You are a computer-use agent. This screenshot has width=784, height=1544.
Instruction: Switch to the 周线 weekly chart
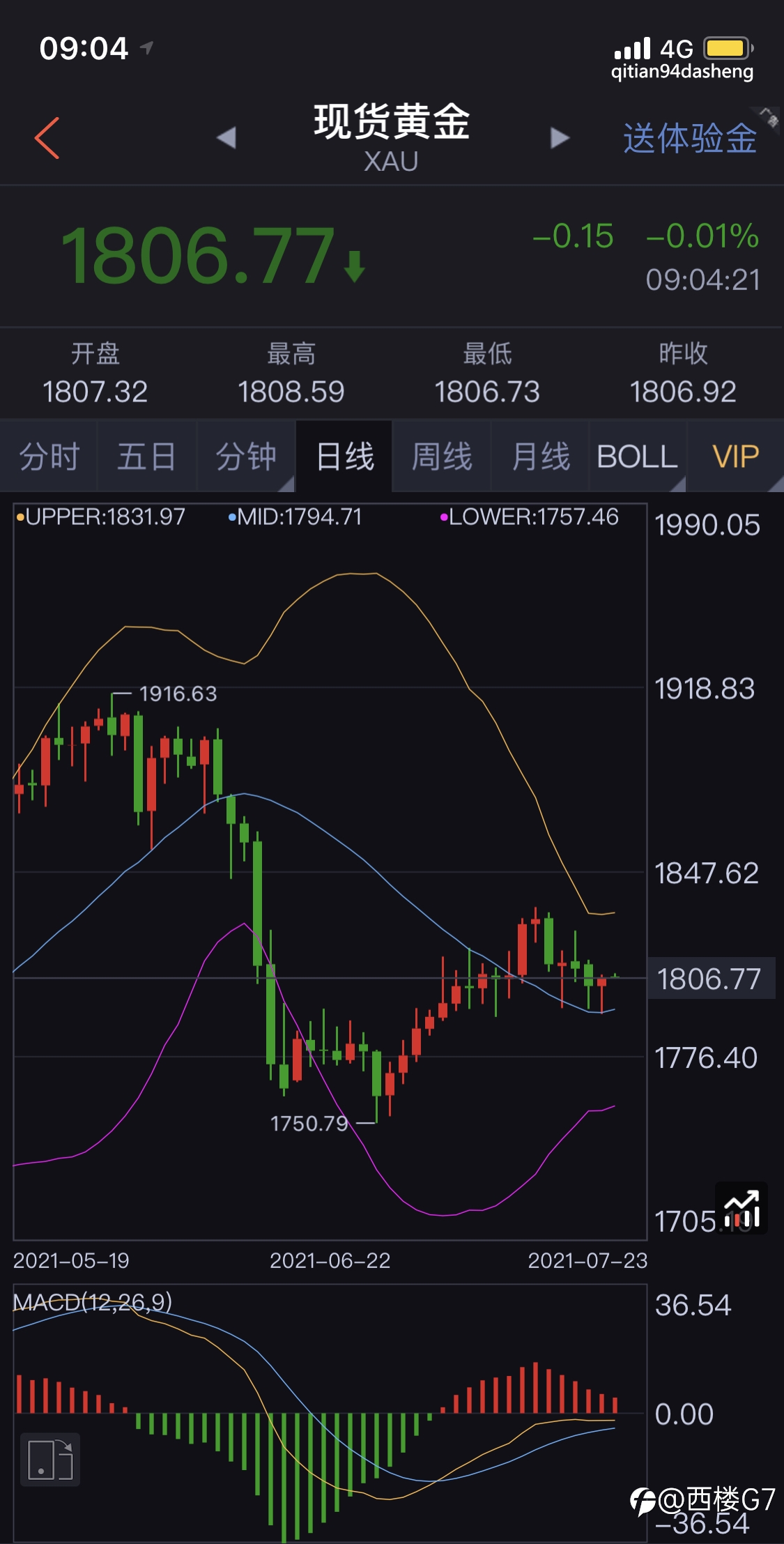442,457
